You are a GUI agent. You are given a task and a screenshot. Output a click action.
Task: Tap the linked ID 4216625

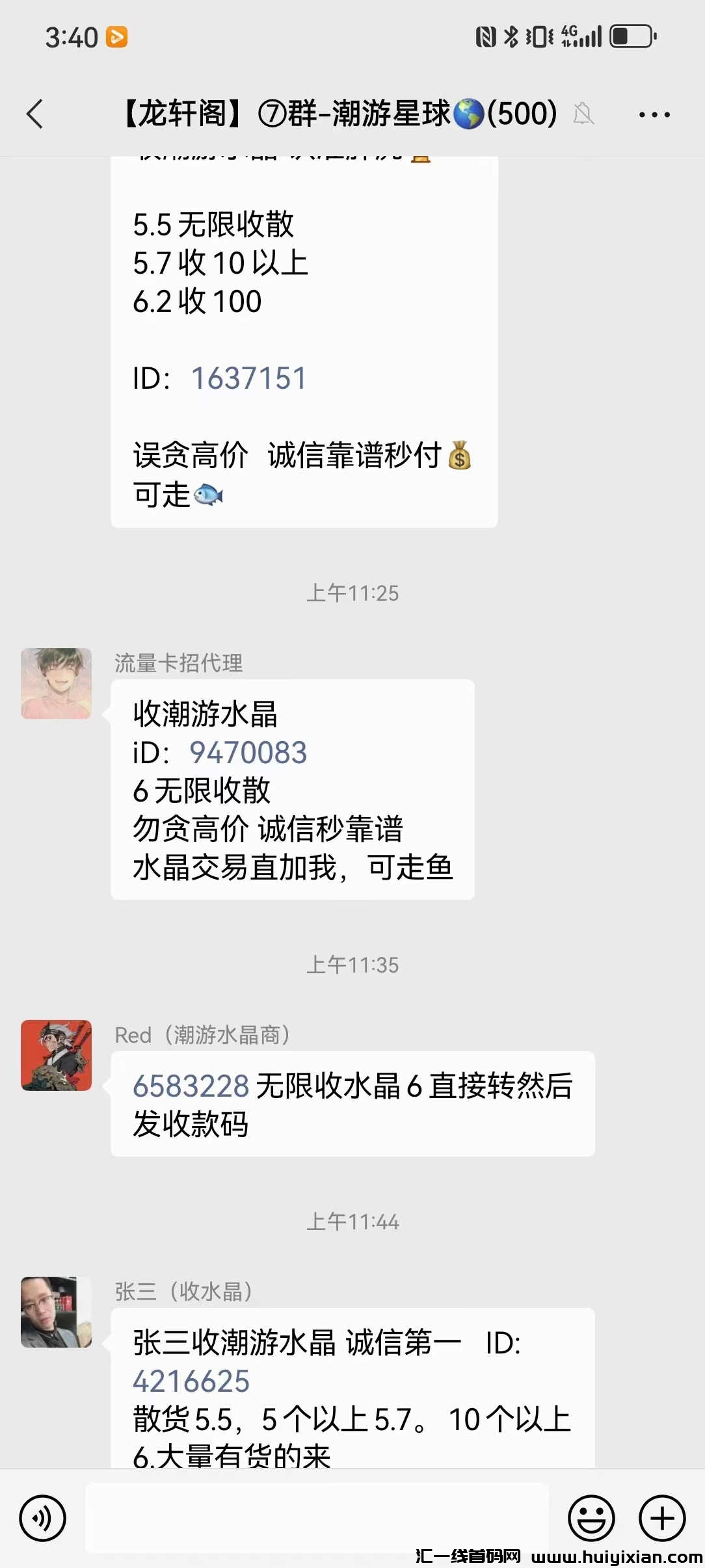point(191,1381)
